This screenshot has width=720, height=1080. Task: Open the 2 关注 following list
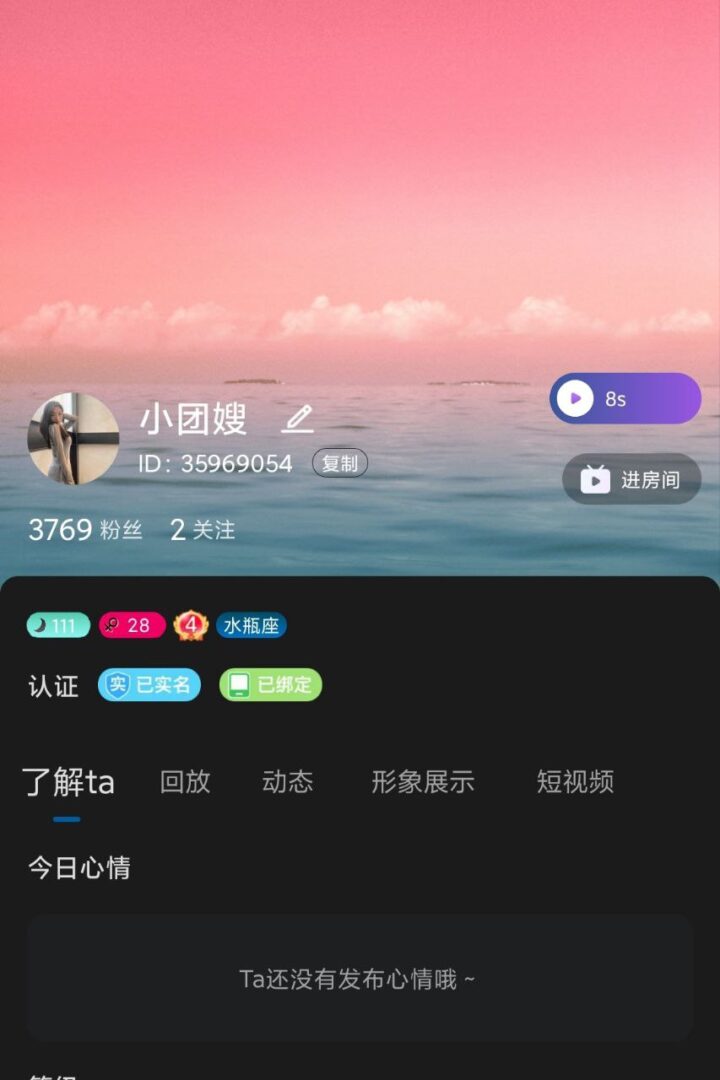coord(203,530)
